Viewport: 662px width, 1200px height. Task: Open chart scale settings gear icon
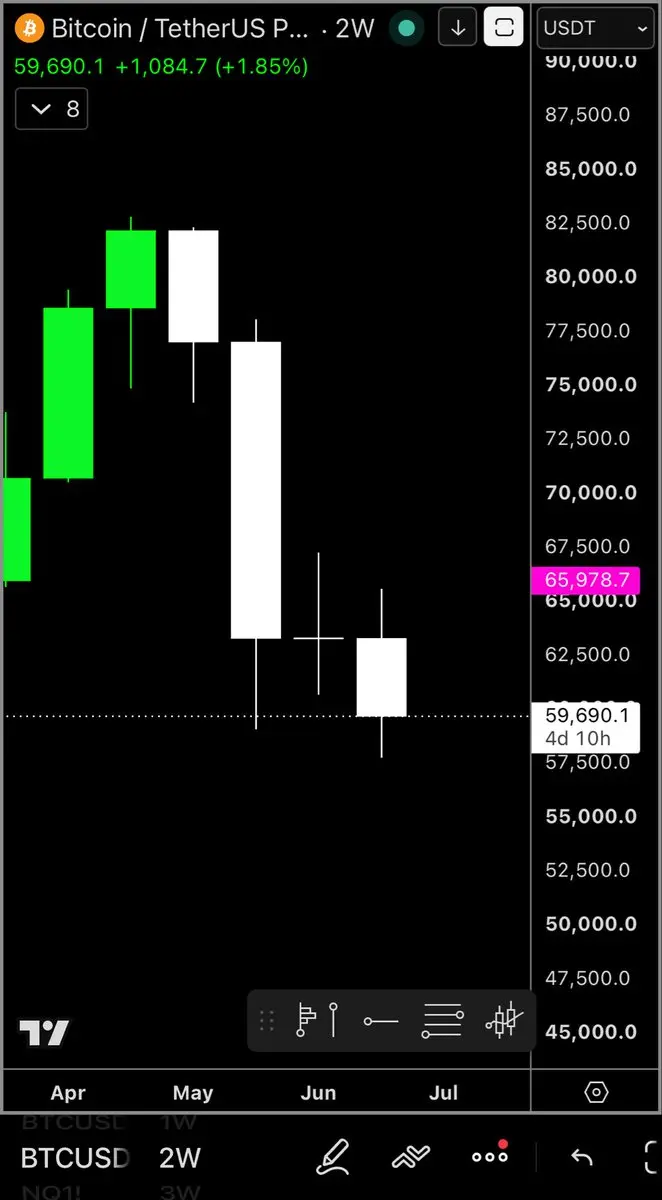click(596, 1092)
